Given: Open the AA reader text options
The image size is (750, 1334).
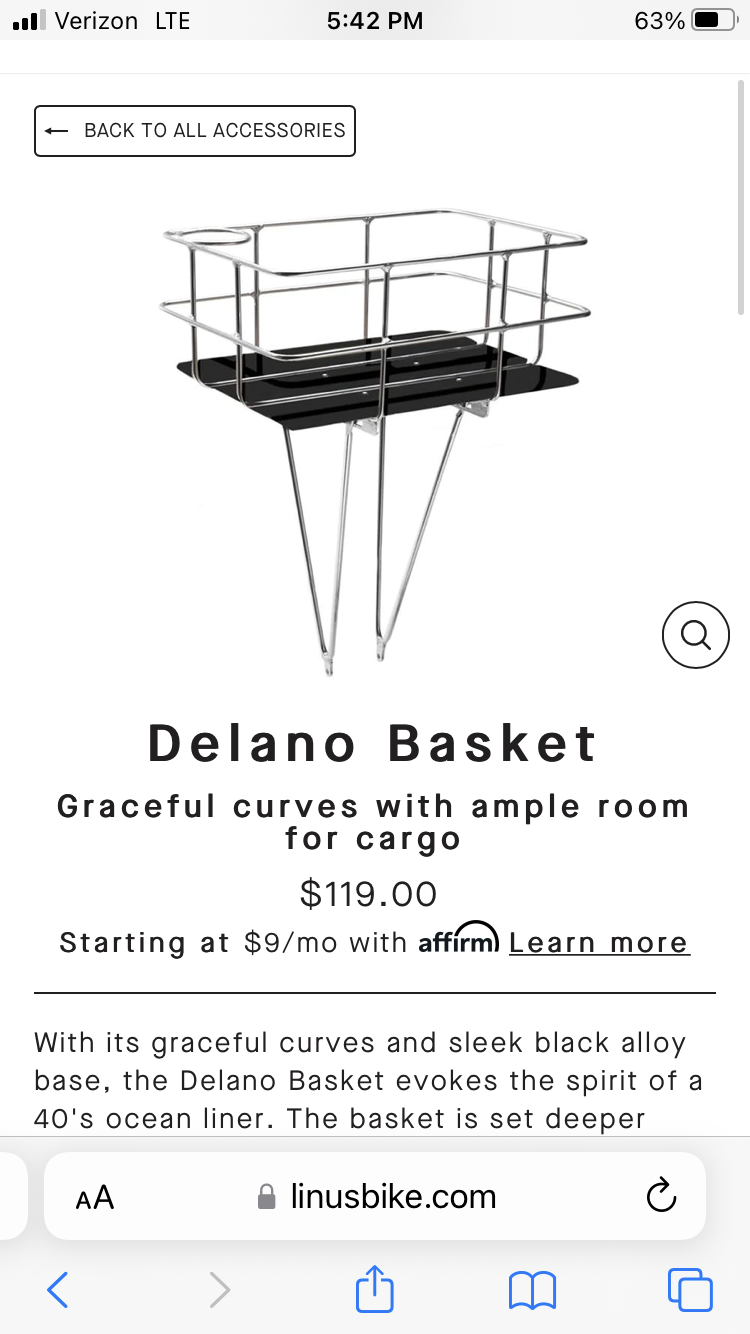Looking at the screenshot, I should click(95, 1197).
